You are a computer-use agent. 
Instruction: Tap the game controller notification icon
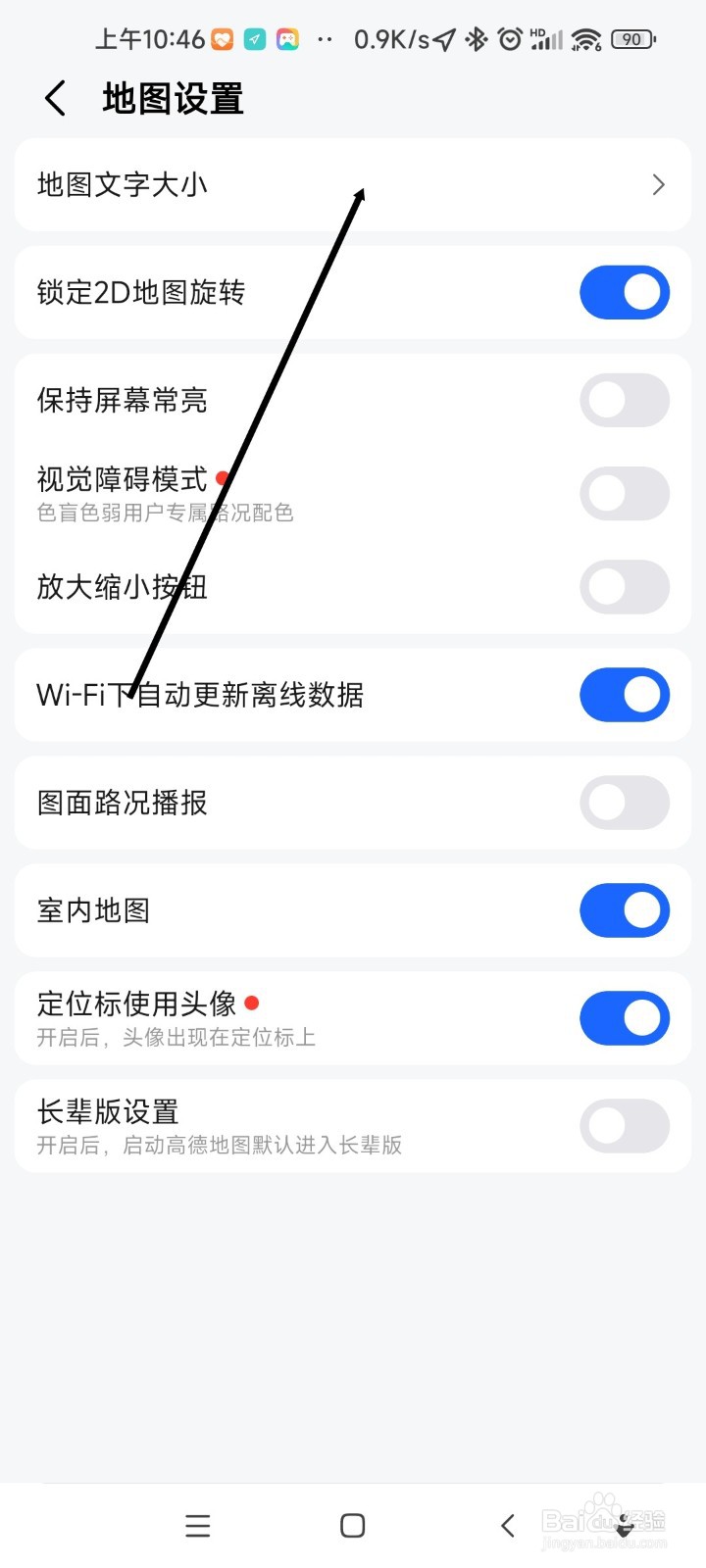tap(287, 39)
